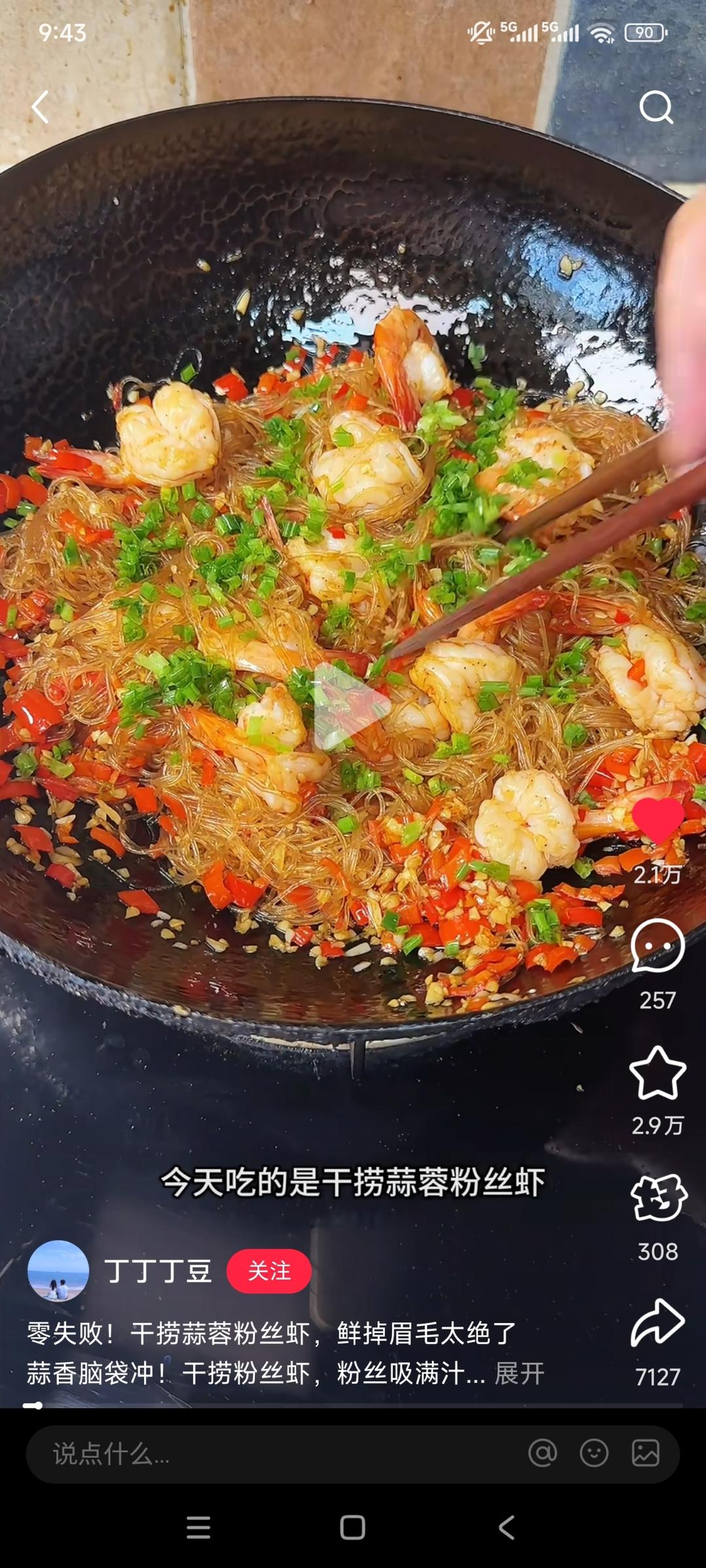Viewport: 706px width, 1568px height.
Task: Follow 丁丁丁豆 with the 关注 button
Action: click(269, 1271)
